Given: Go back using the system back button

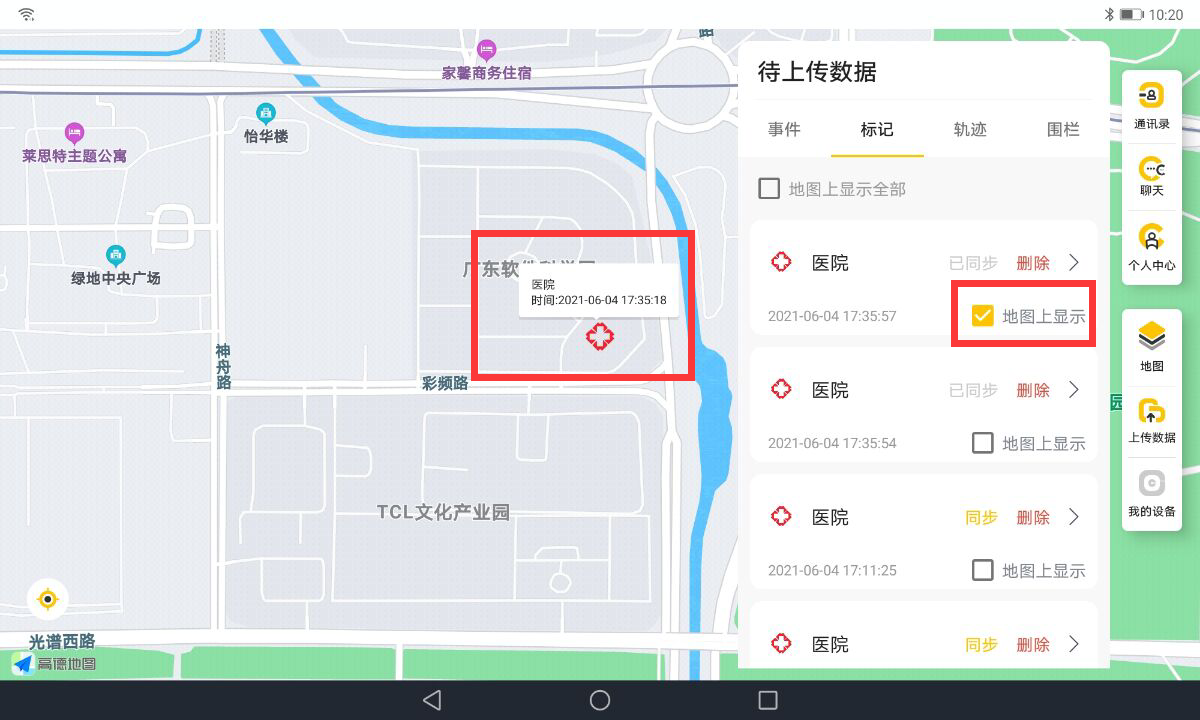Looking at the screenshot, I should coord(432,700).
